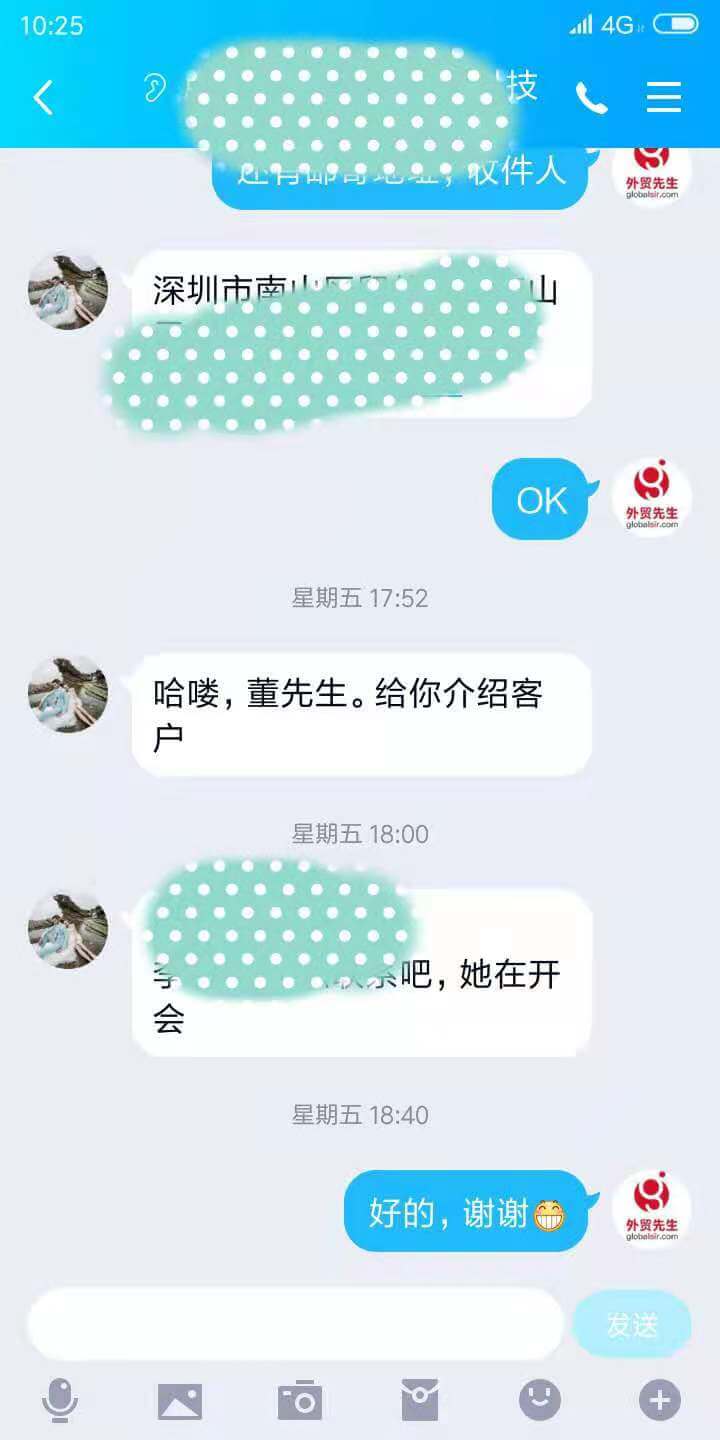Viewport: 720px width, 1440px height.
Task: Open the camera to take a photo
Action: click(x=300, y=1400)
